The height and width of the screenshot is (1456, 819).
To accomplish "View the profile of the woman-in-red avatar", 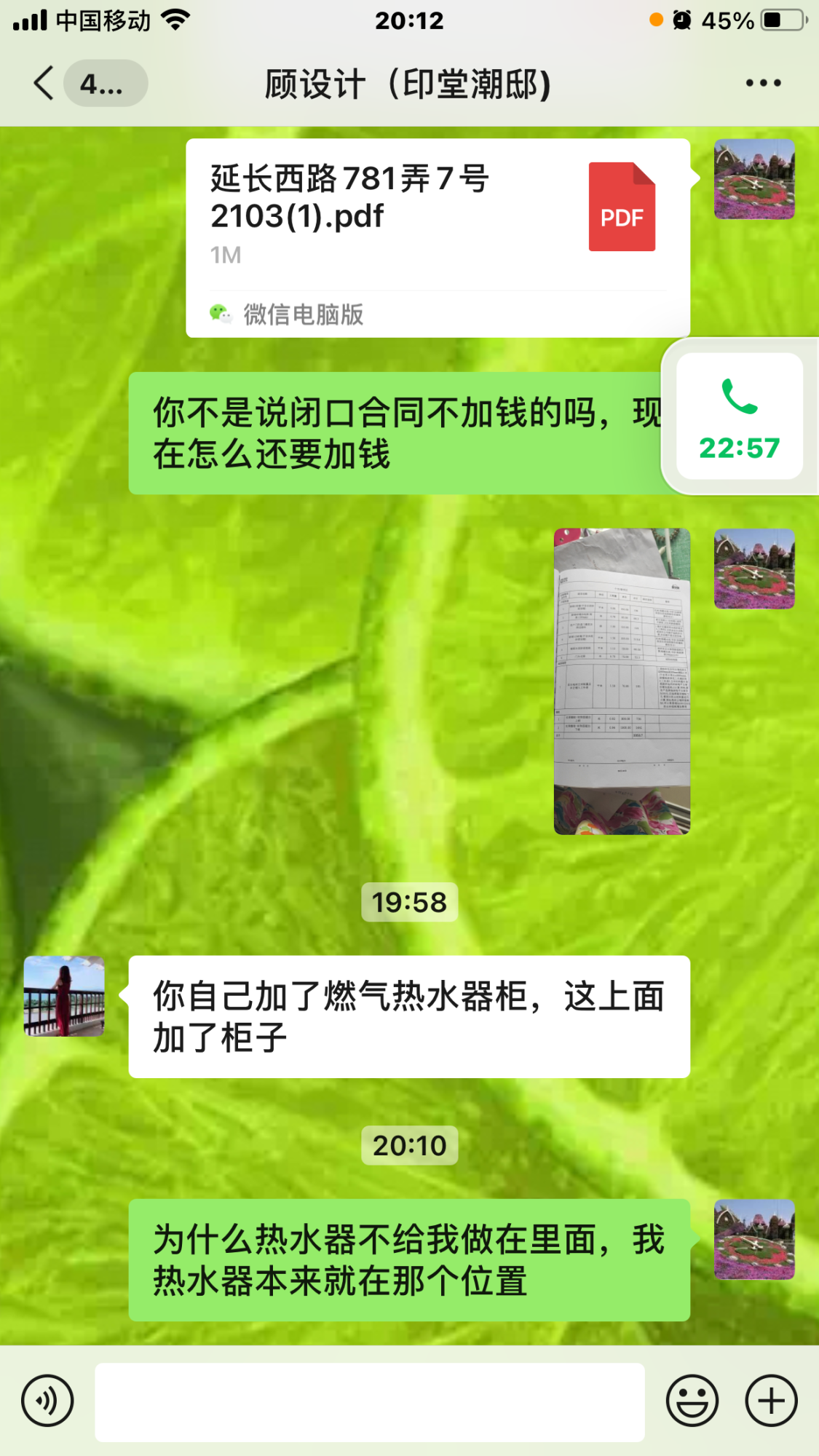I will (64, 996).
